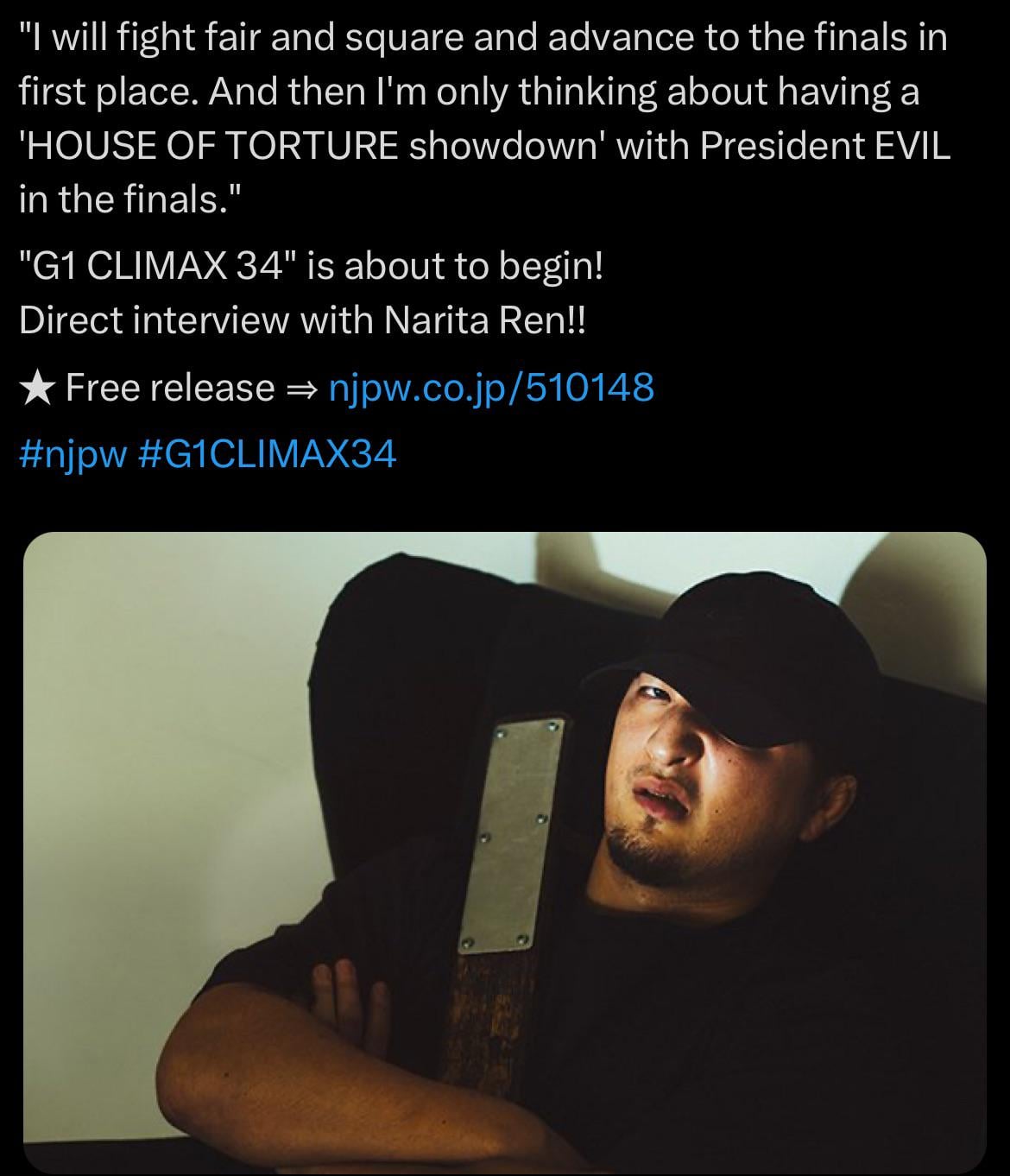Tap the #njpw hashtag

click(x=73, y=454)
